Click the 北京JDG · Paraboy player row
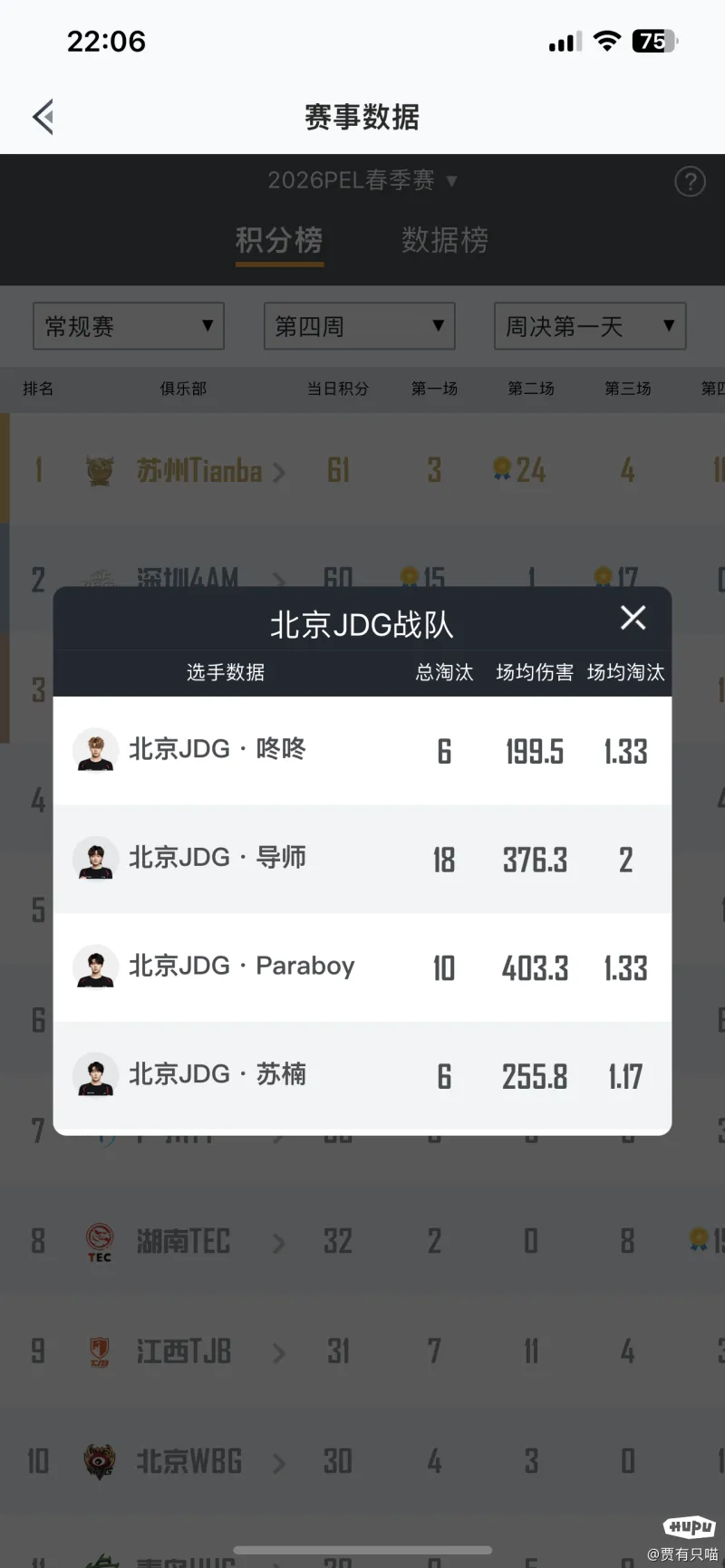725x1568 pixels. point(362,967)
